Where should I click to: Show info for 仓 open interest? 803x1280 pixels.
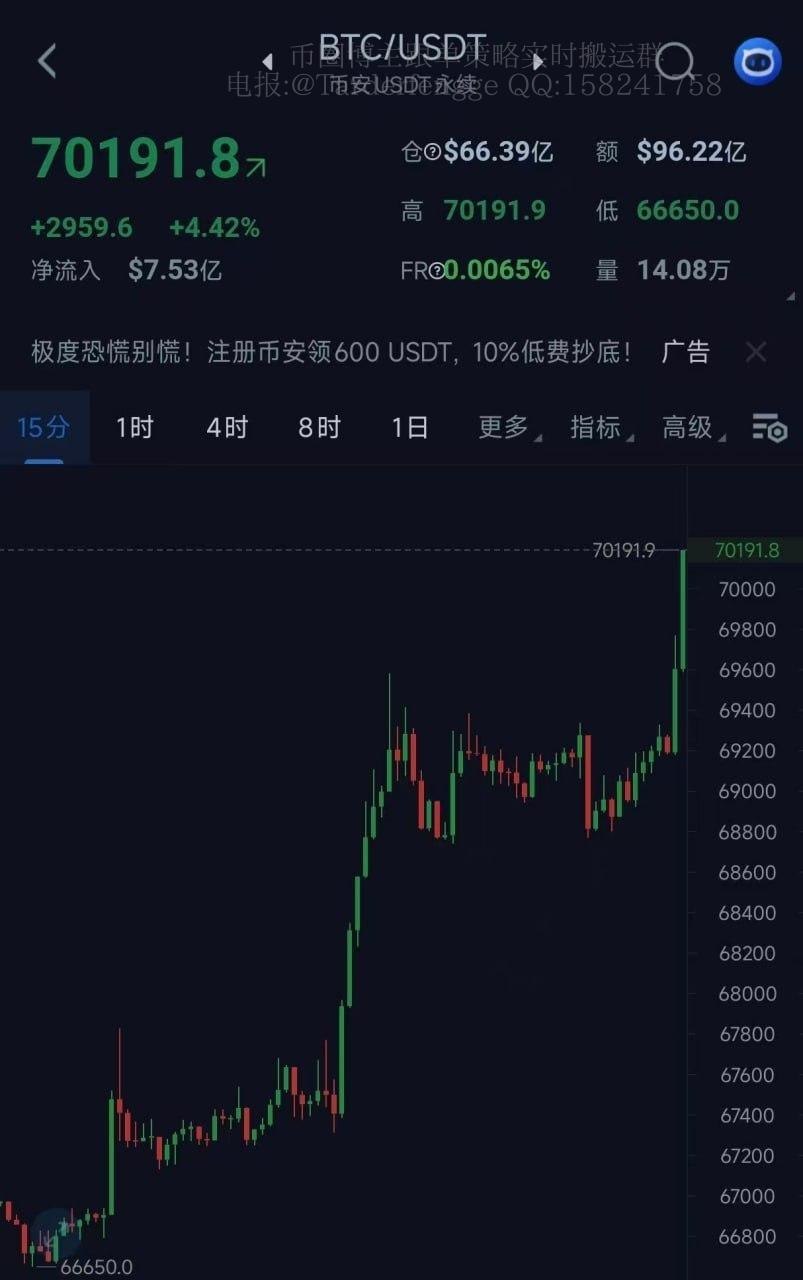pyautogui.click(x=433, y=152)
